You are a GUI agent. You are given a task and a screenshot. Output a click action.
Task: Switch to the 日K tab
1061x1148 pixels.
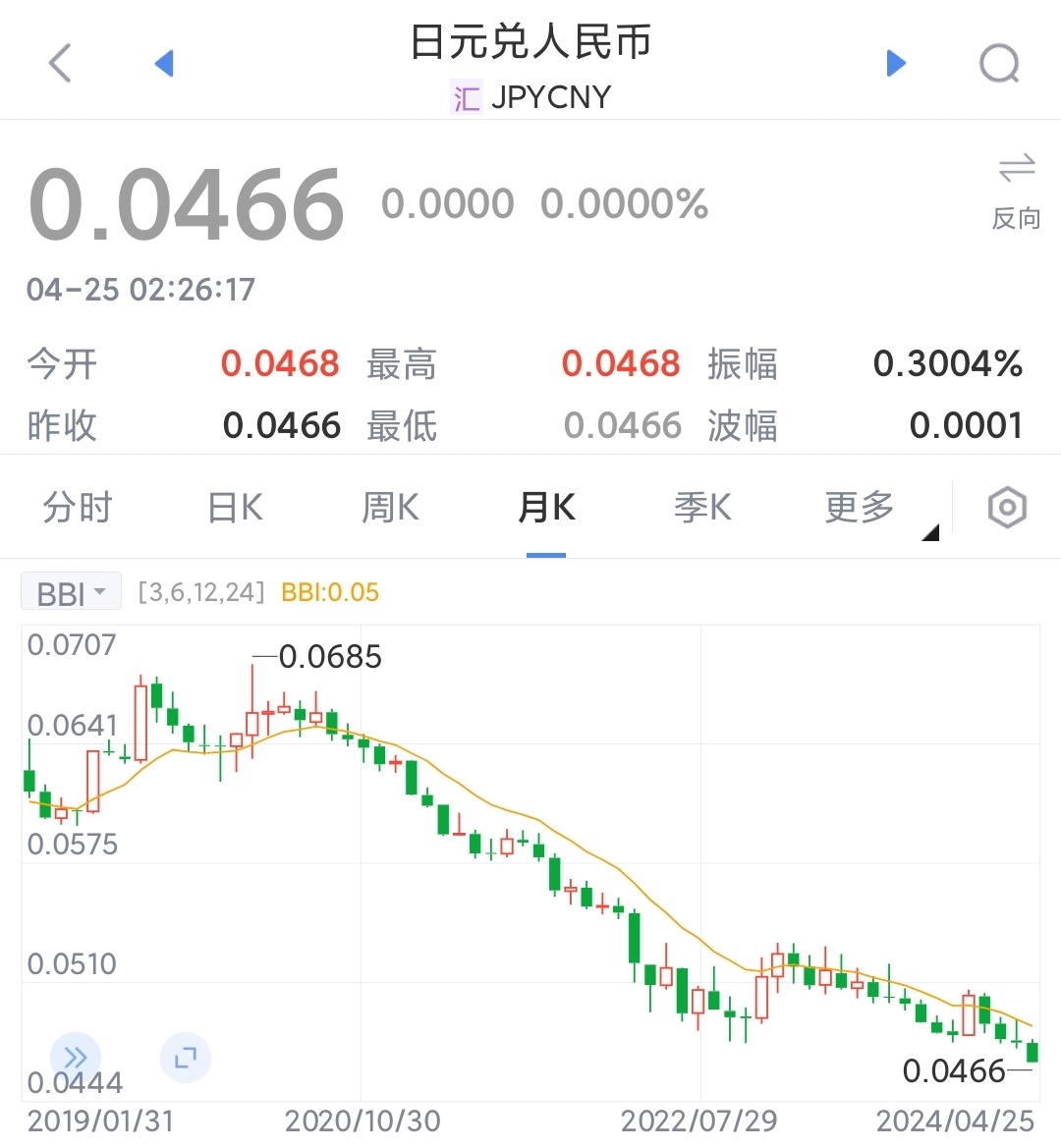coord(235,508)
